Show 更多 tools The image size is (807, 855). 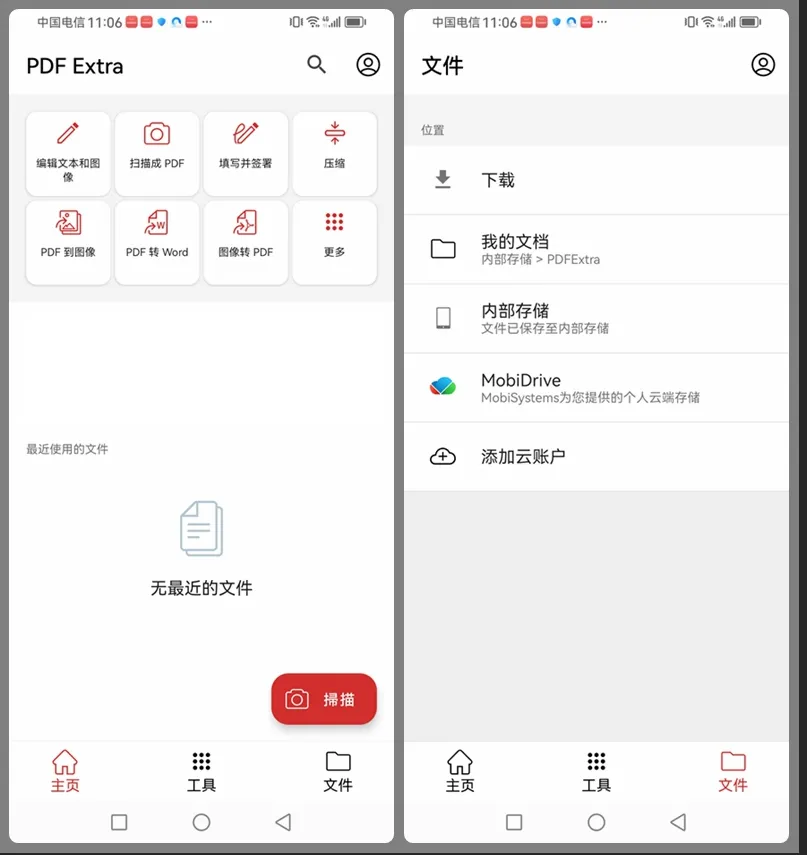334,242
